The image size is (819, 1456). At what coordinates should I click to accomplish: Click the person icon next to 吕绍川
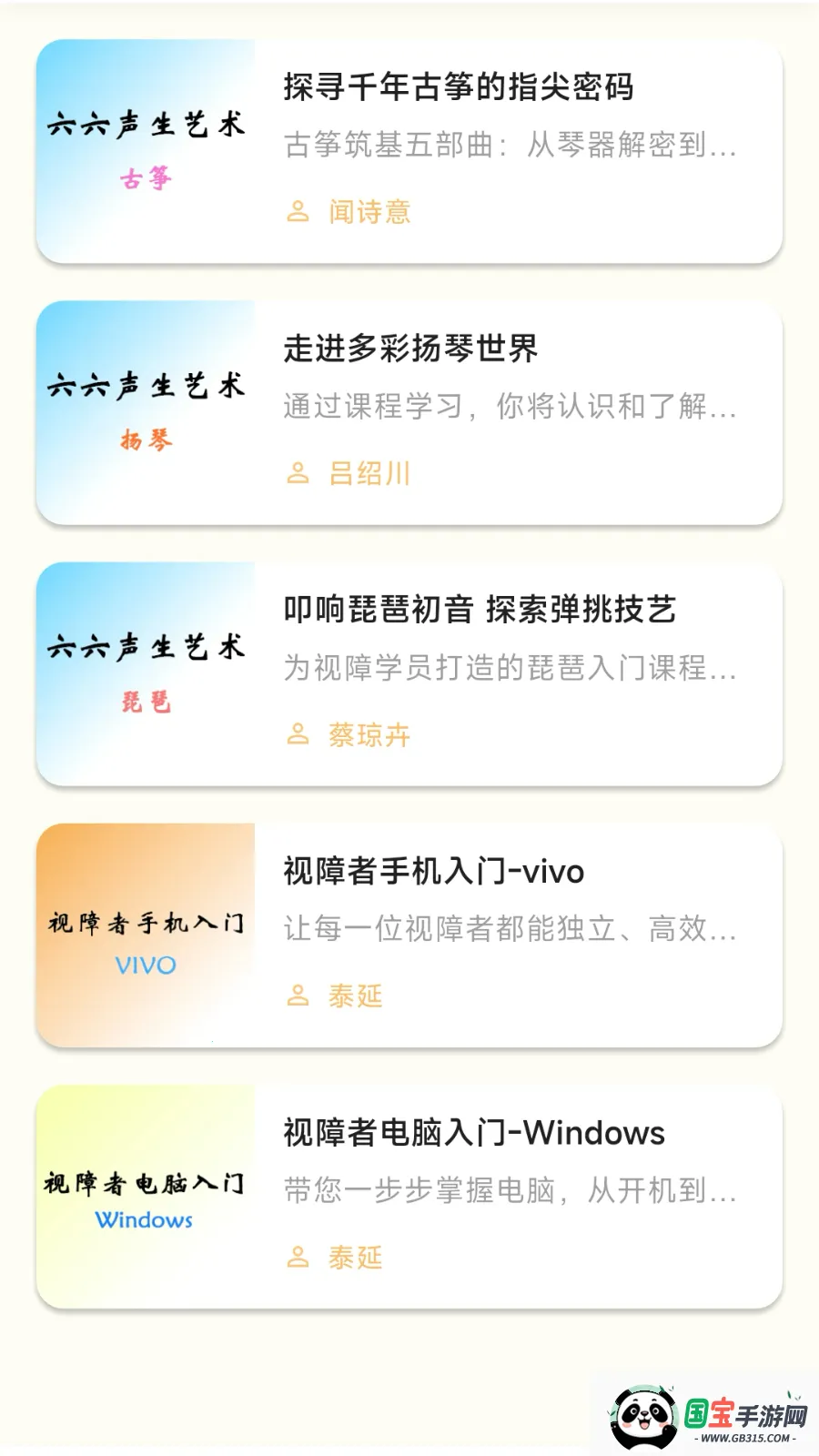tap(299, 474)
